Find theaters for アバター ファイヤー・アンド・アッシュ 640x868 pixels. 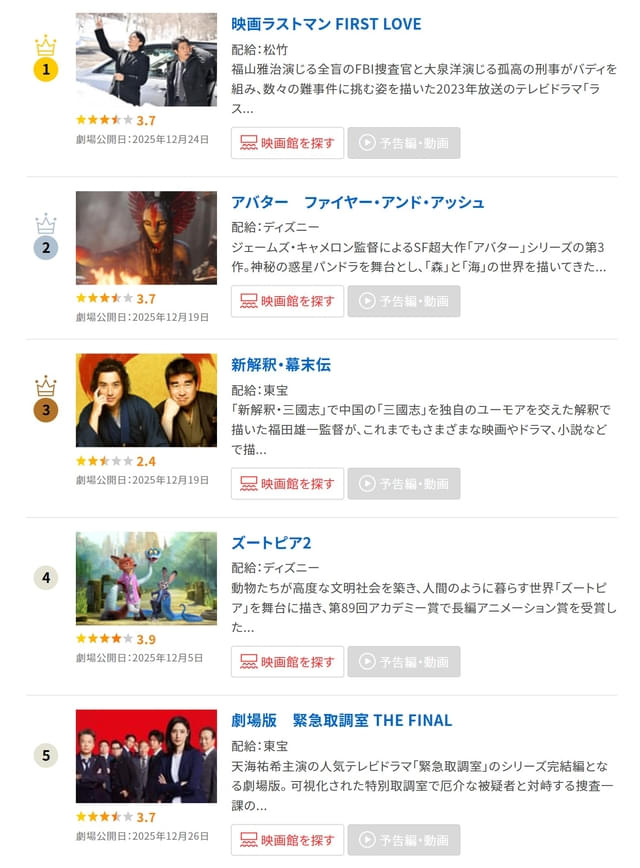pos(288,301)
